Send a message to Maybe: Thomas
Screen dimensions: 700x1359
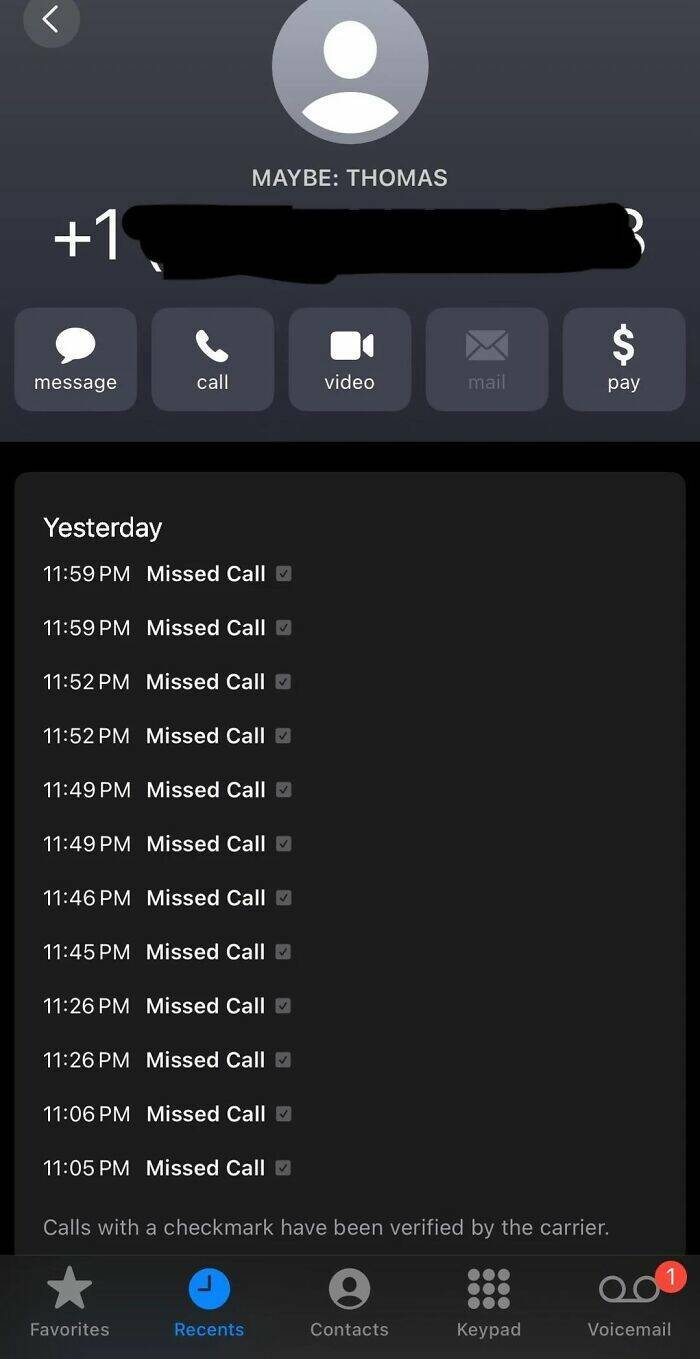(75, 359)
